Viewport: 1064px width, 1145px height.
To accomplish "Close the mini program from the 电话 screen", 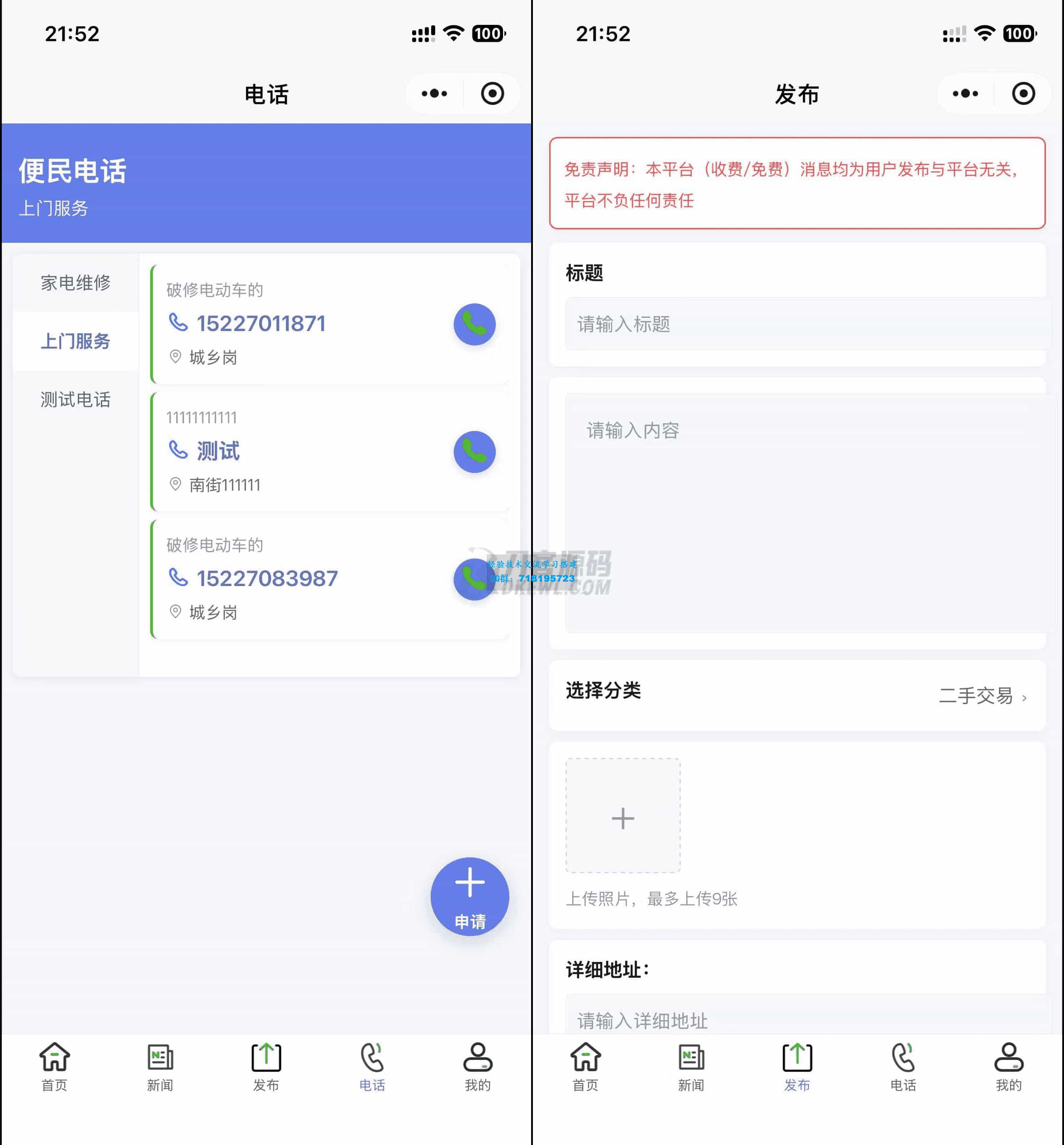I will 492,94.
